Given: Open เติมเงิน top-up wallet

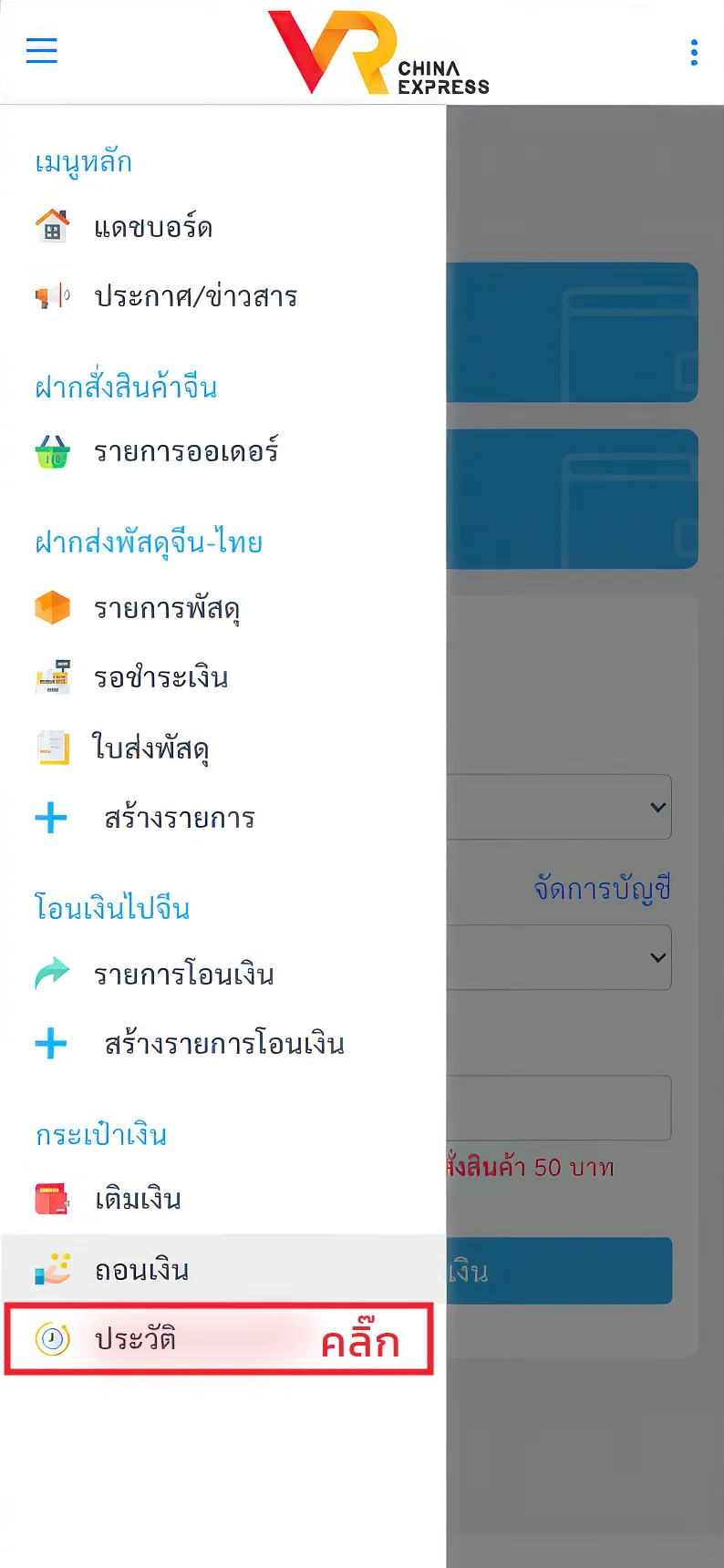Looking at the screenshot, I should (138, 1200).
